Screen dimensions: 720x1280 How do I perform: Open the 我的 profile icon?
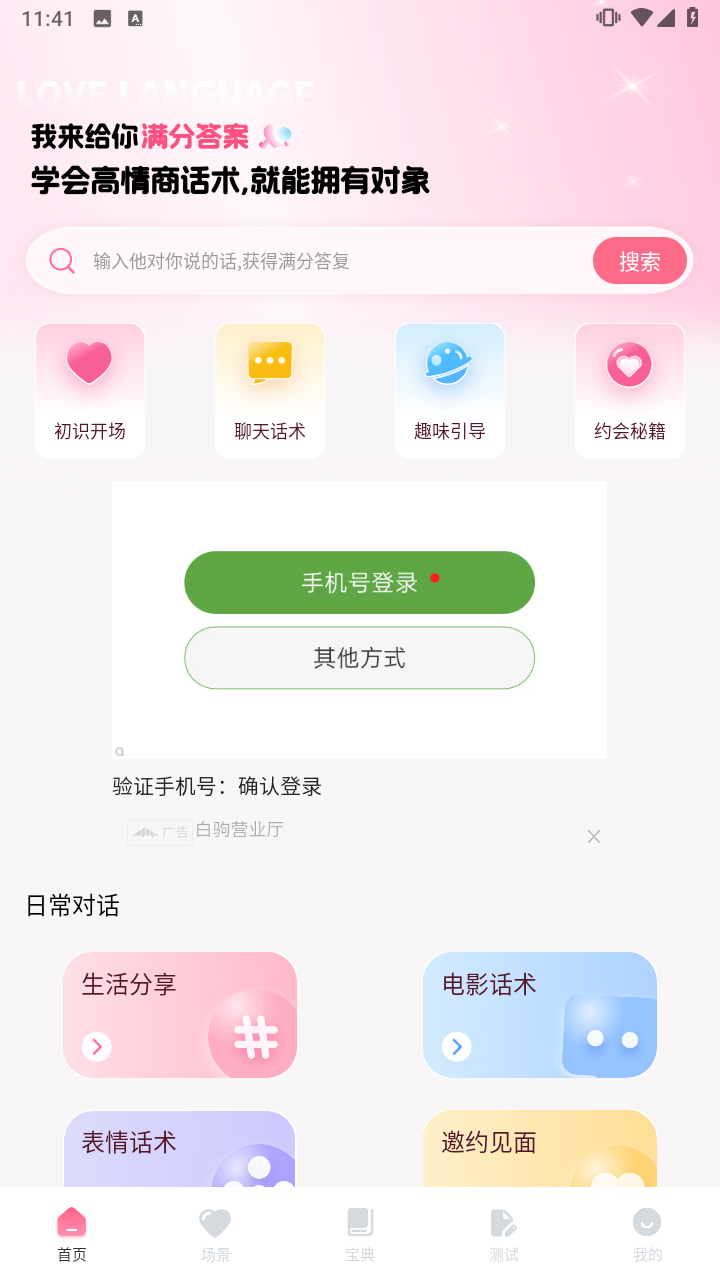(x=647, y=1222)
